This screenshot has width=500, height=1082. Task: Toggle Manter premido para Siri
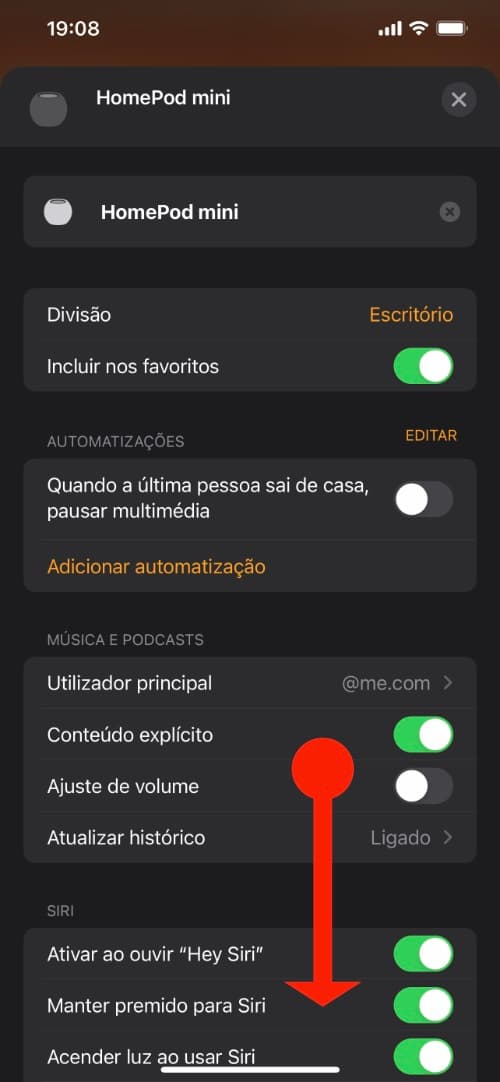(423, 1005)
